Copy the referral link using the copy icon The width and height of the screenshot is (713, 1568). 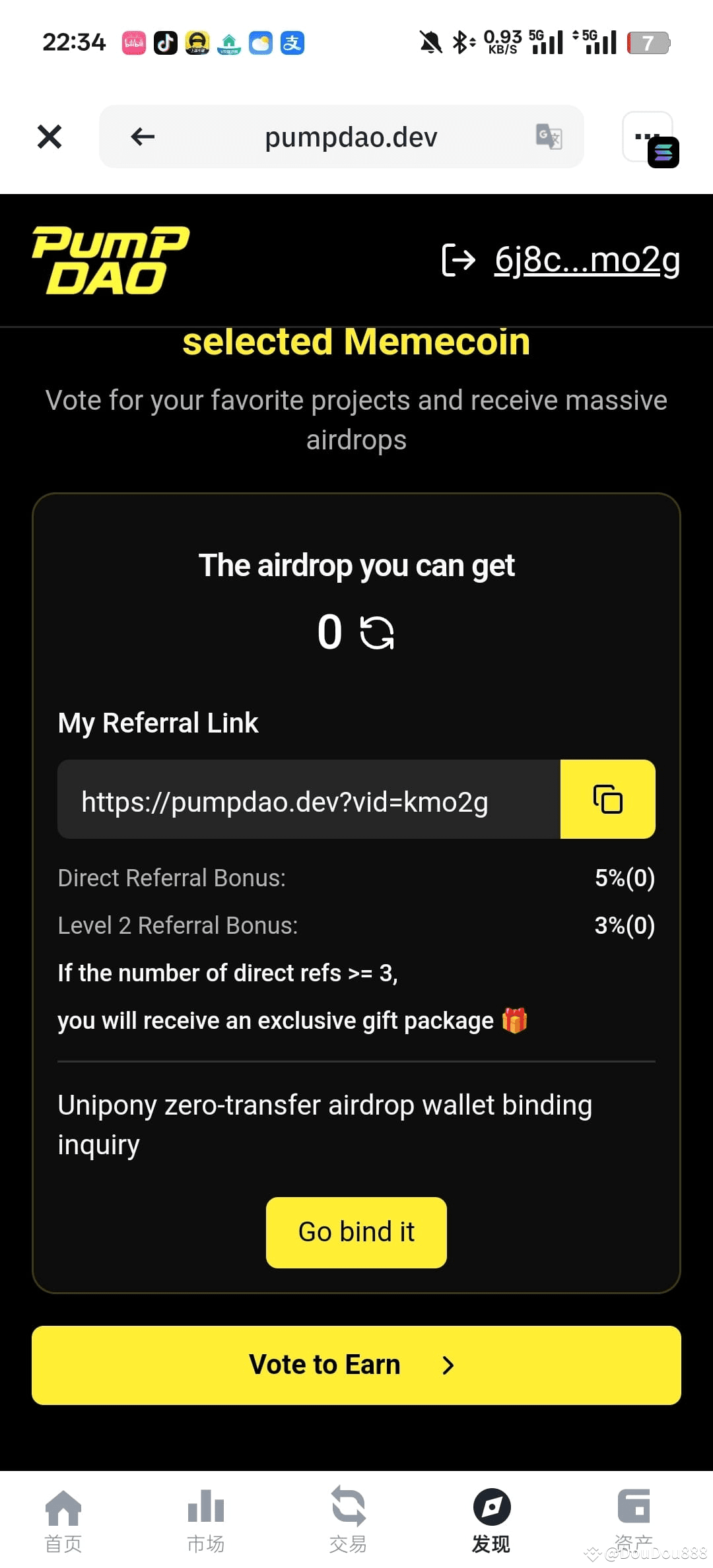coord(607,799)
